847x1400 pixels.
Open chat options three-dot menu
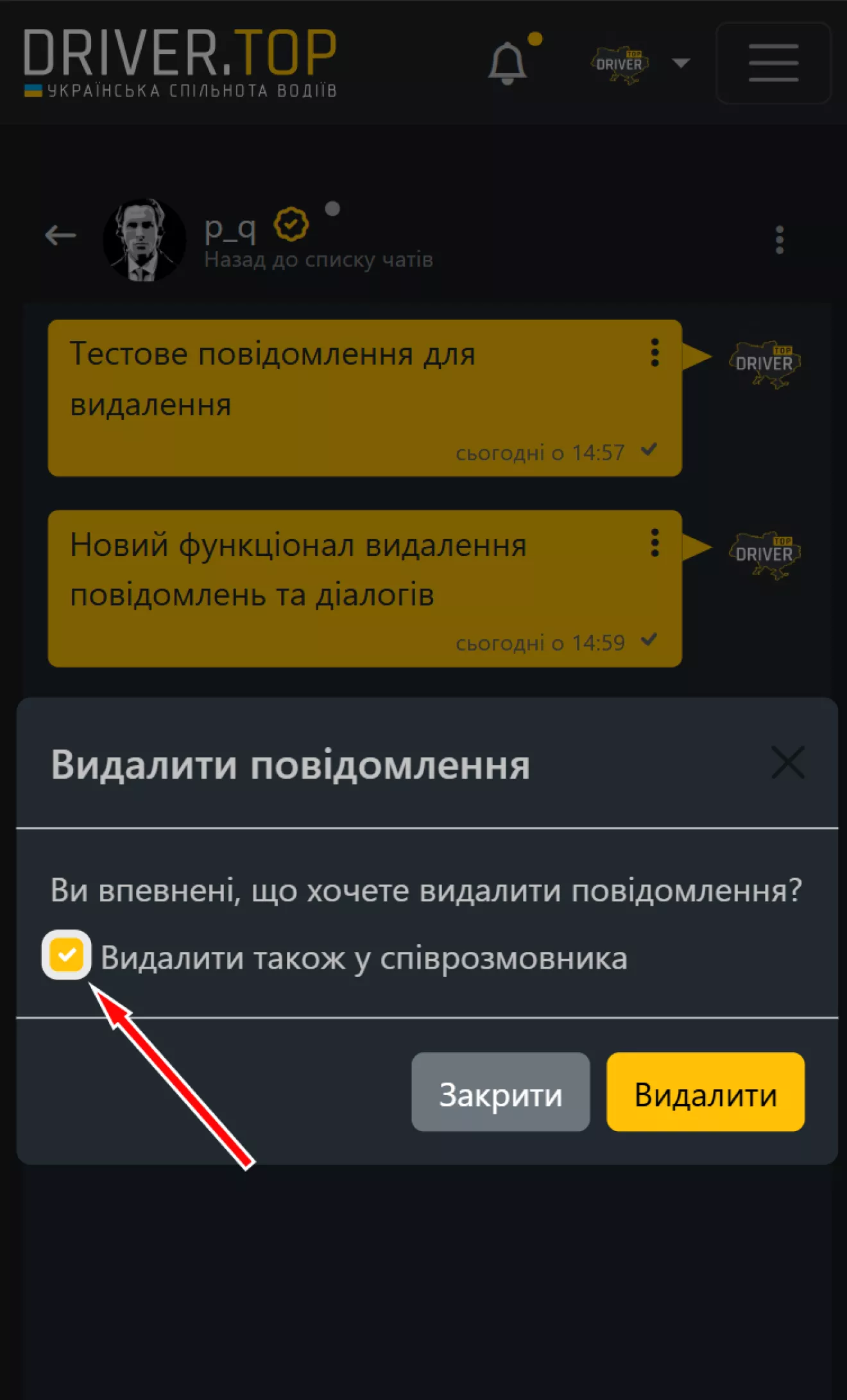779,239
